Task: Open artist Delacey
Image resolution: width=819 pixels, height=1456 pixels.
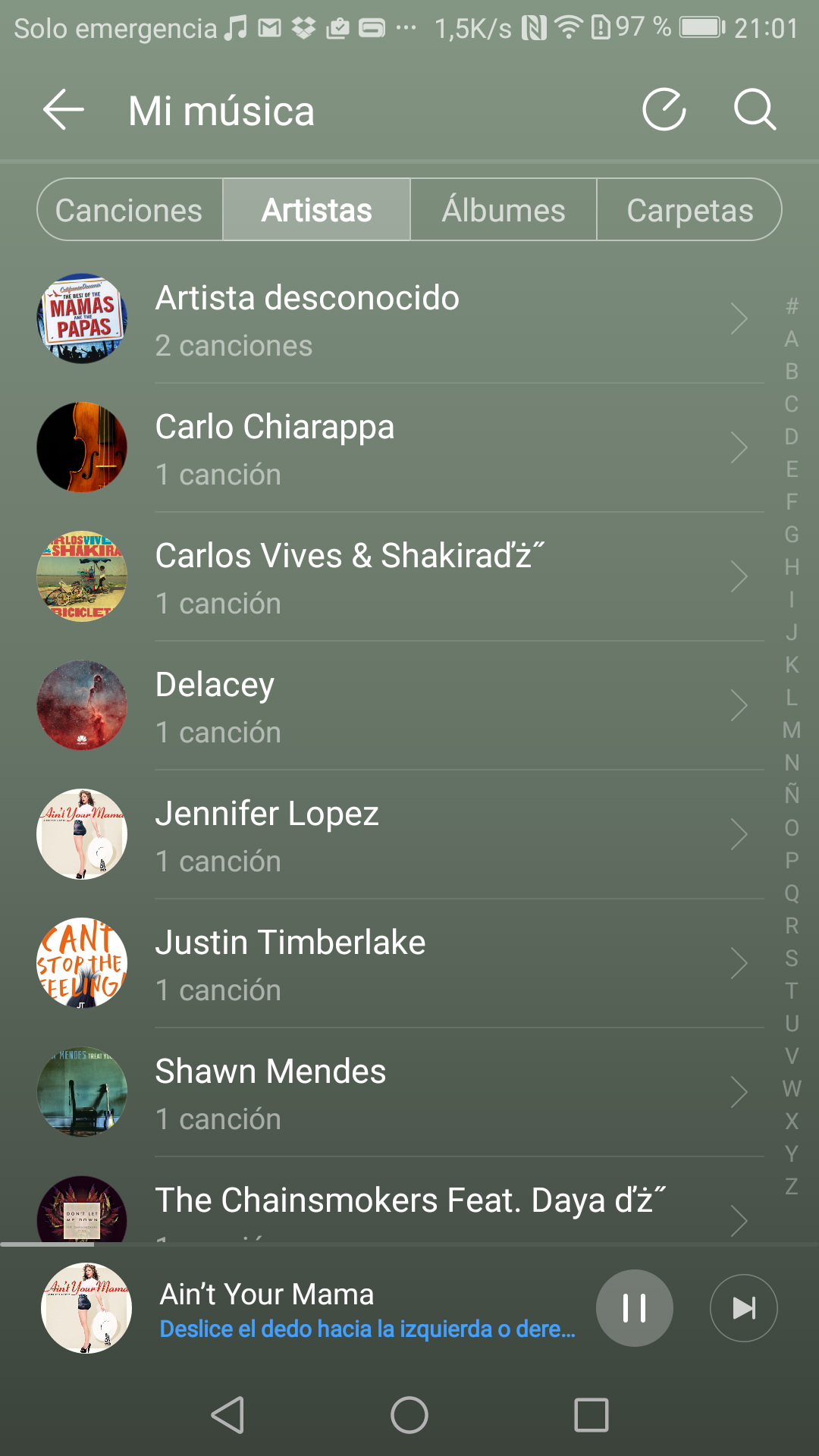Action: (394, 707)
